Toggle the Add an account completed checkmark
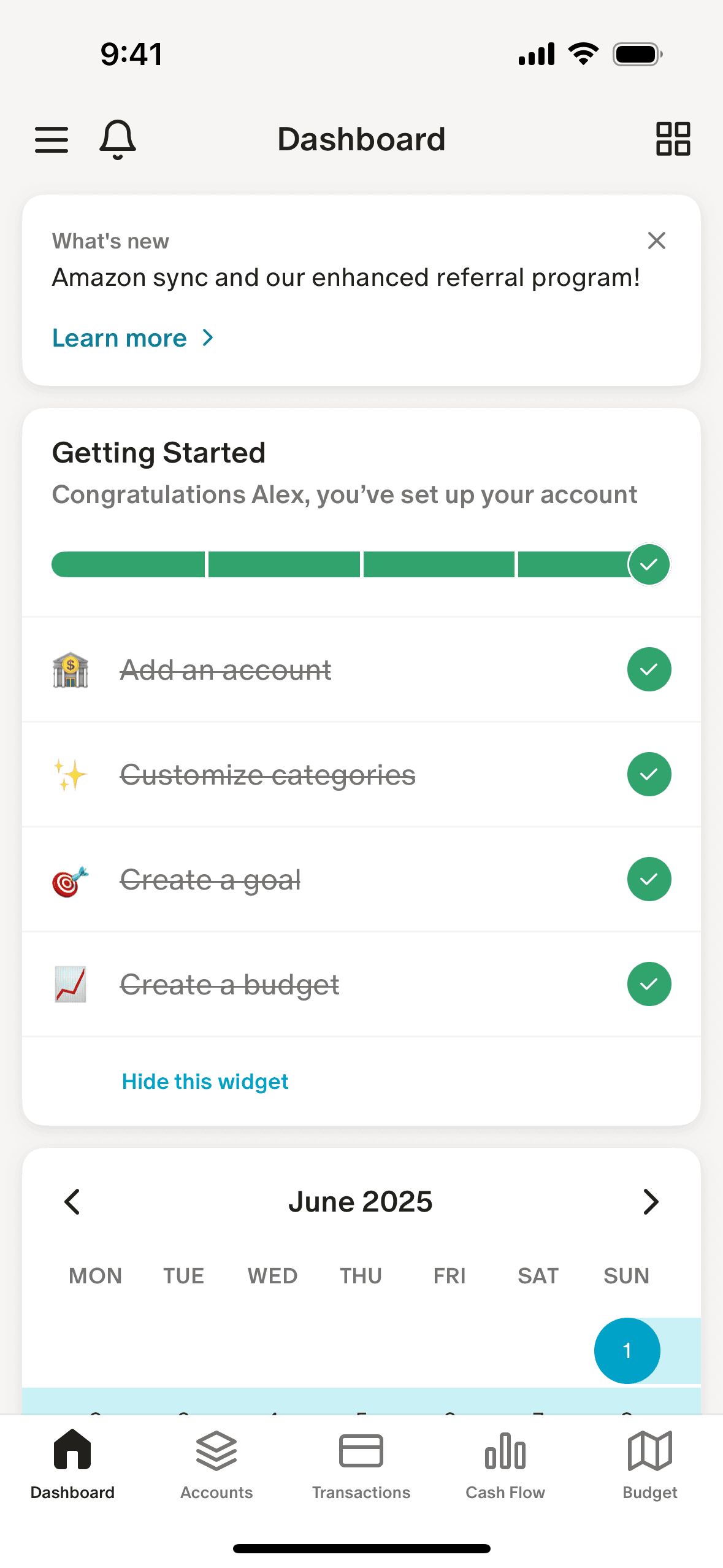This screenshot has width=723, height=1568. pyautogui.click(x=649, y=669)
